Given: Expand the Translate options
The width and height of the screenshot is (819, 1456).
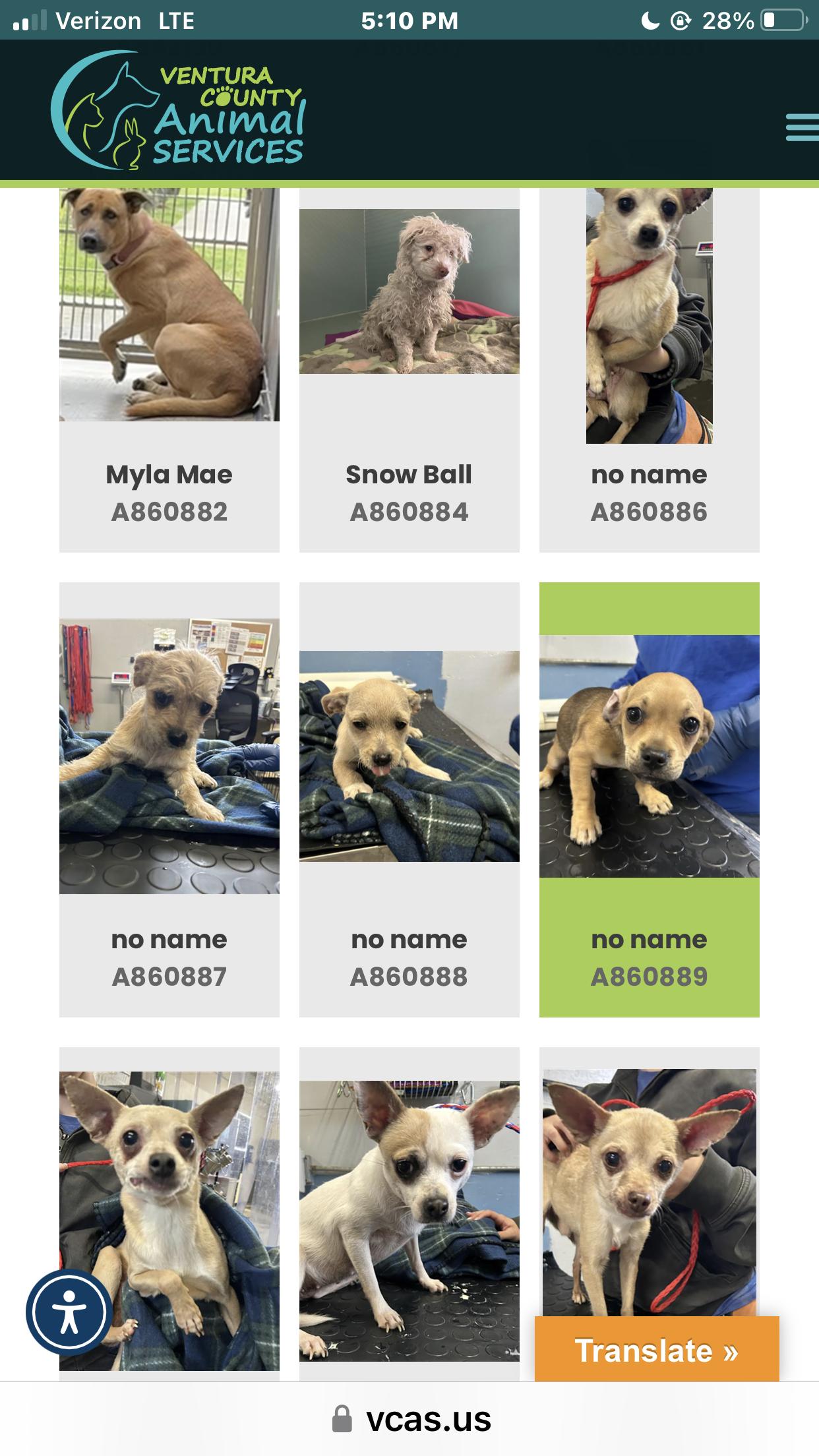Looking at the screenshot, I should [x=657, y=1351].
